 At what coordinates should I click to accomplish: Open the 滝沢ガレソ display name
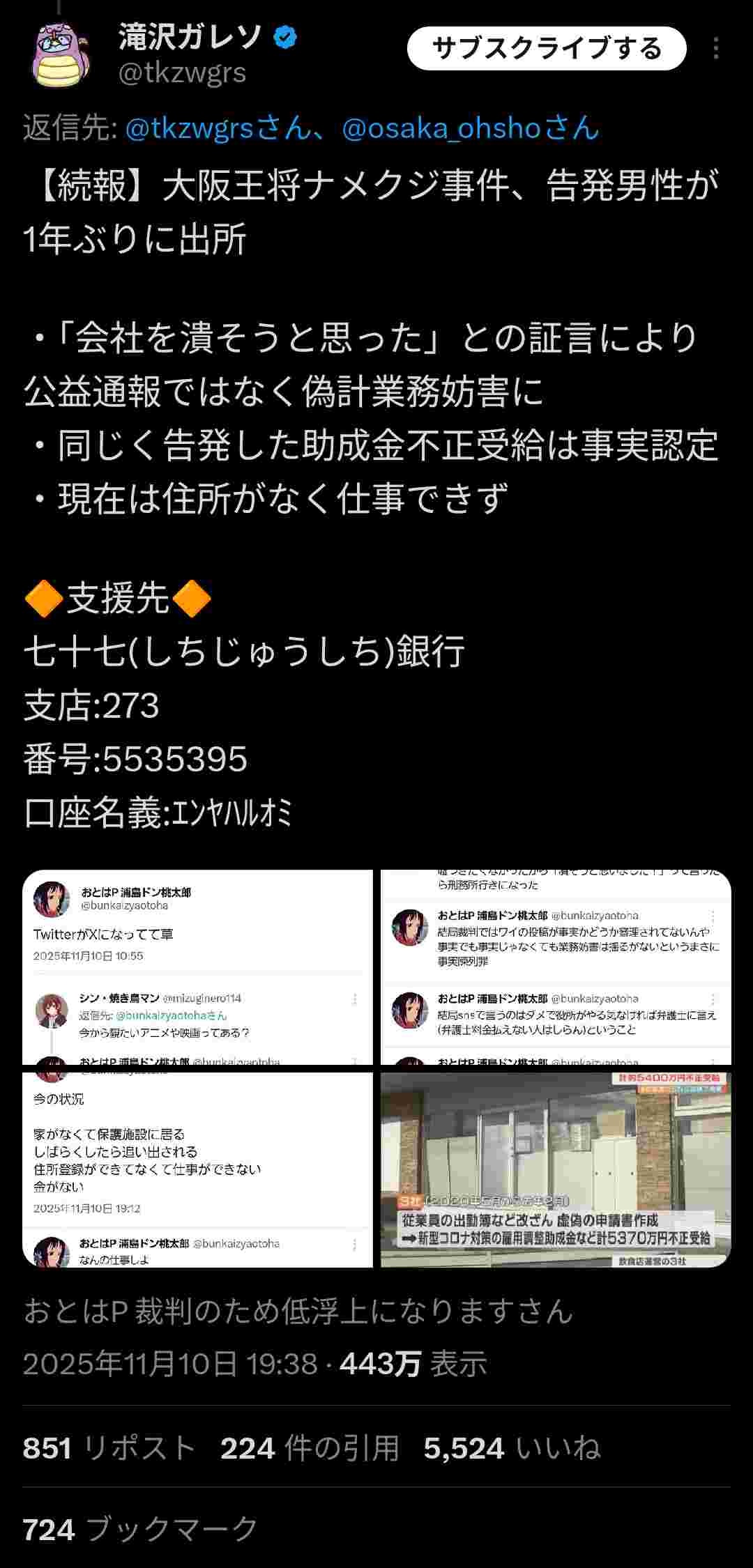190,38
